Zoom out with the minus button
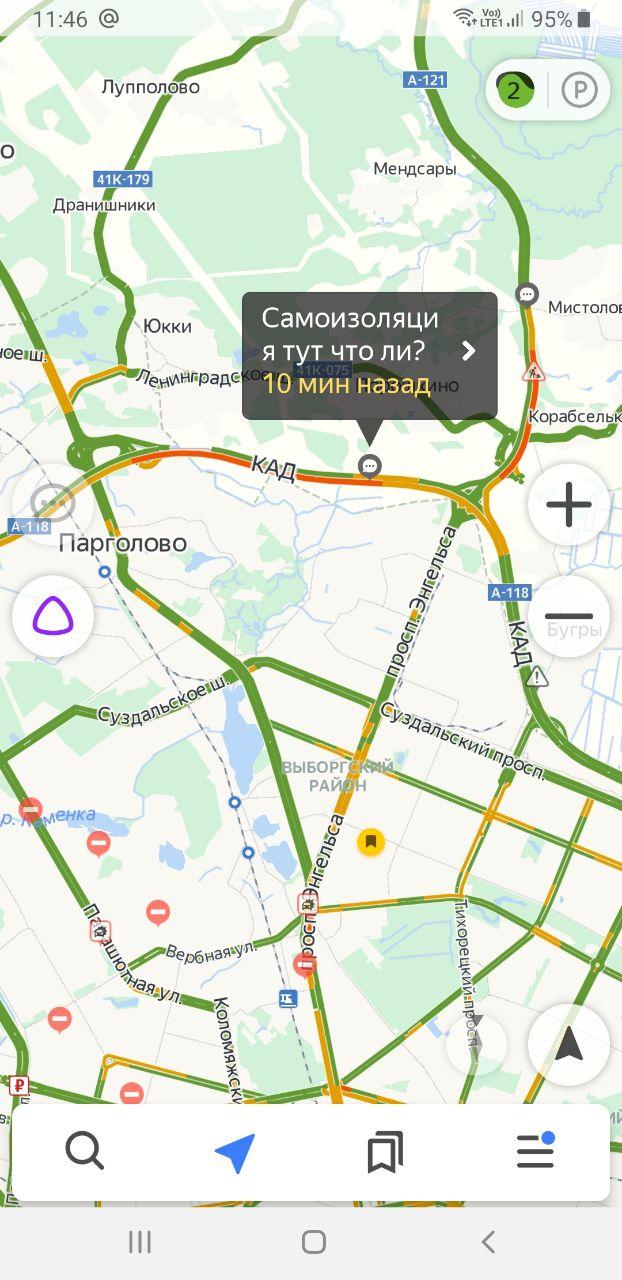 click(569, 617)
